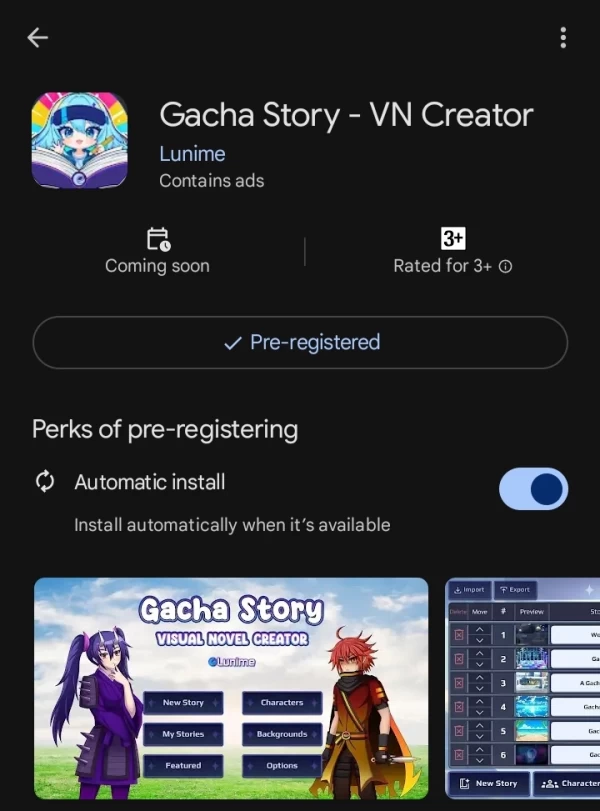
Task: Open the Lunime developer page
Action: tap(192, 154)
